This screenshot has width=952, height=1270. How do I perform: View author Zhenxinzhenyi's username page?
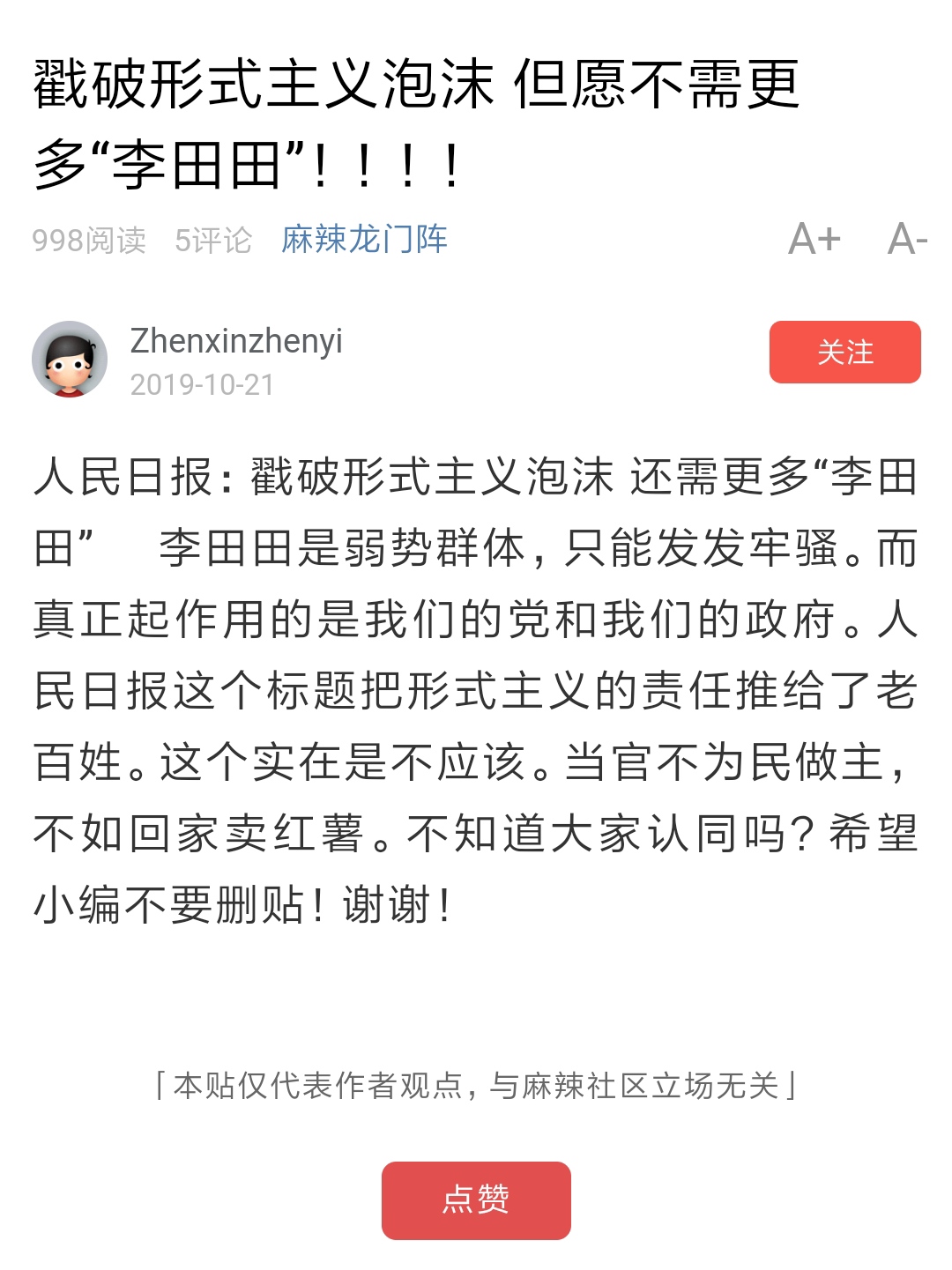click(235, 341)
